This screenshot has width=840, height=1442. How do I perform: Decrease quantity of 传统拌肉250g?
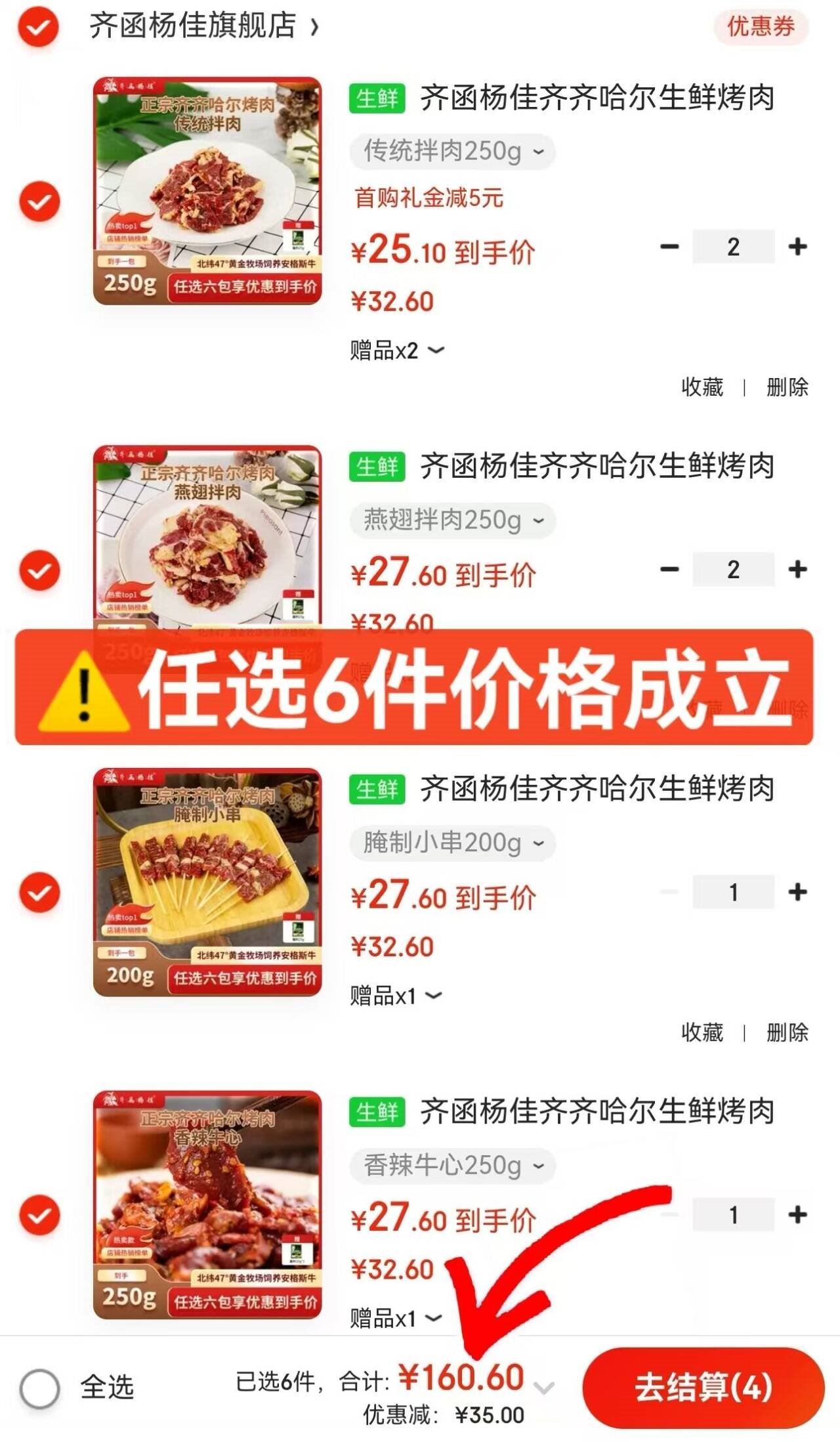click(669, 247)
